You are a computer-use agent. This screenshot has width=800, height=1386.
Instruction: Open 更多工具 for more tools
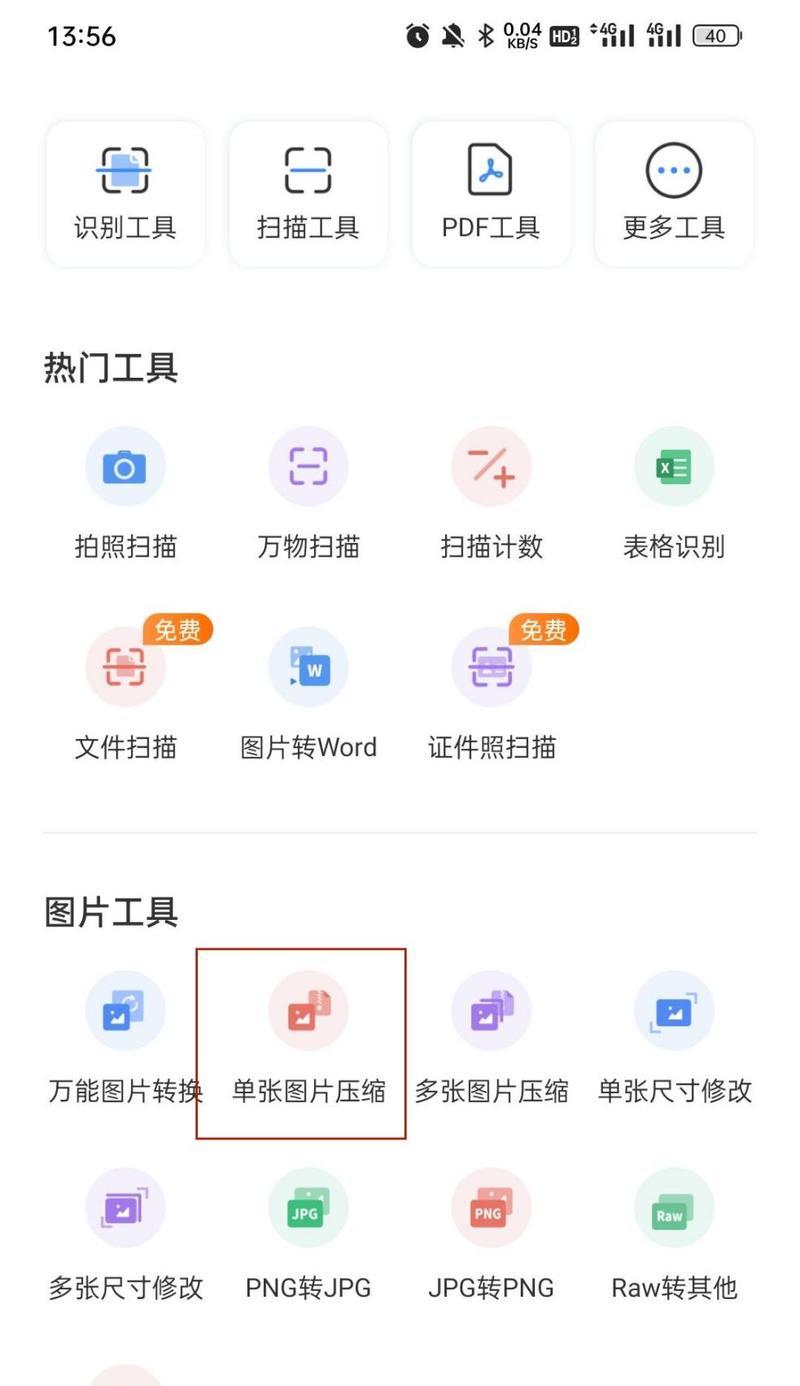674,194
